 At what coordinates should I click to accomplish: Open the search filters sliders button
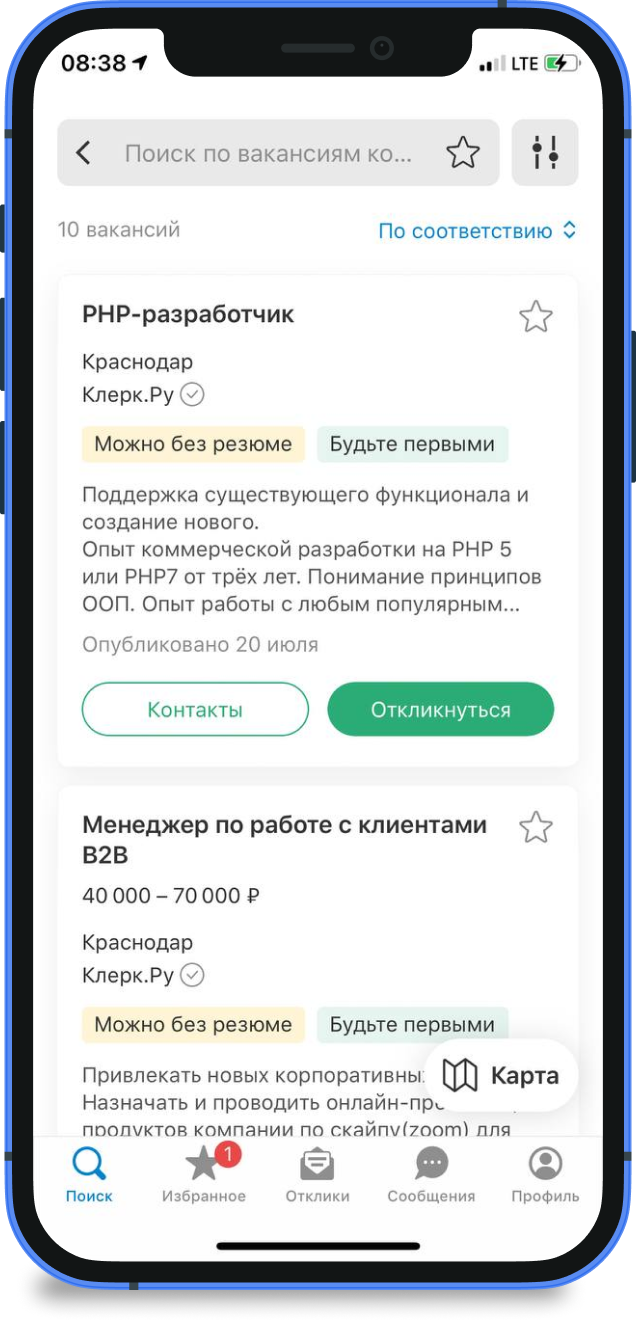pos(545,153)
